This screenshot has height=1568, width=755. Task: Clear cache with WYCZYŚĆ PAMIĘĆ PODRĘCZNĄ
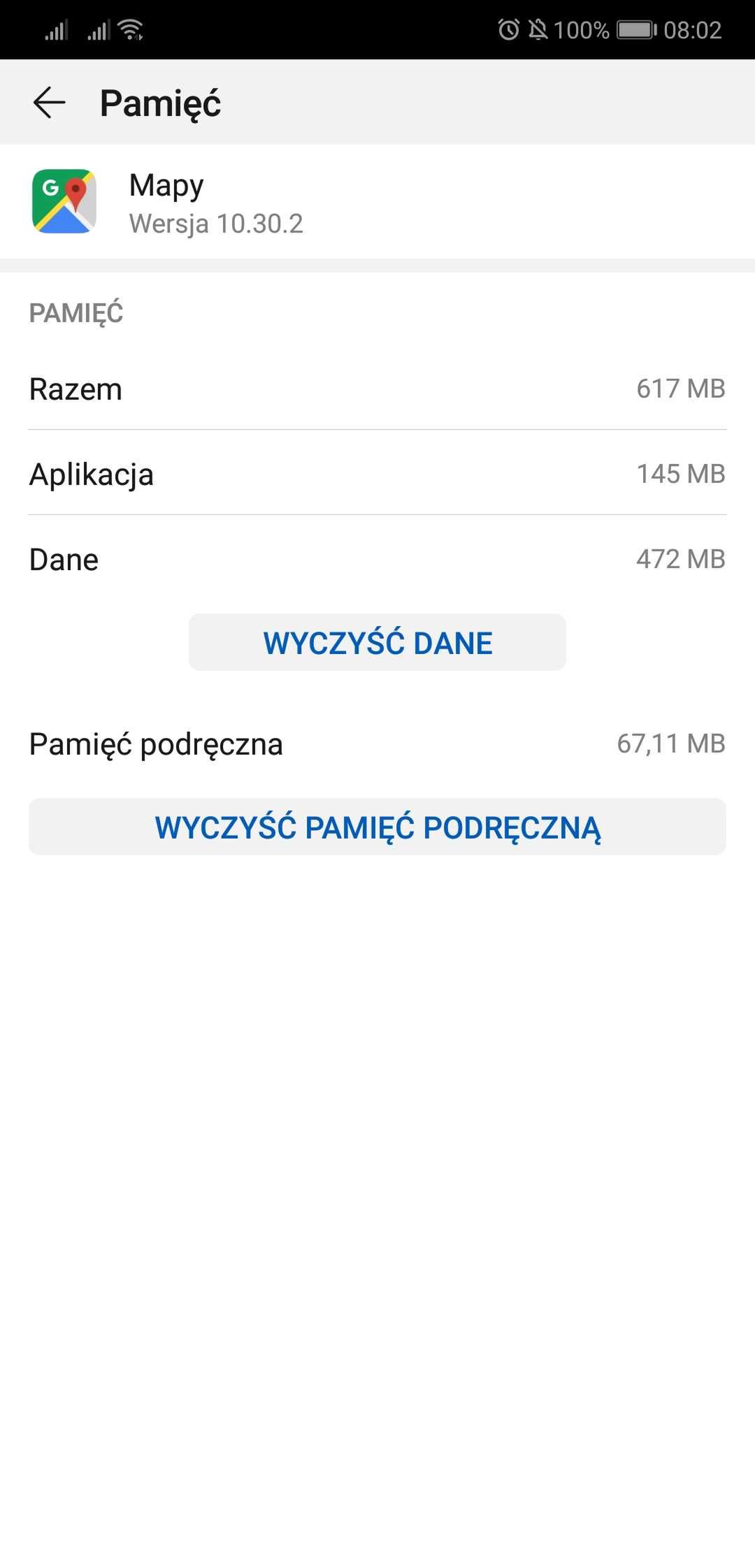[377, 827]
